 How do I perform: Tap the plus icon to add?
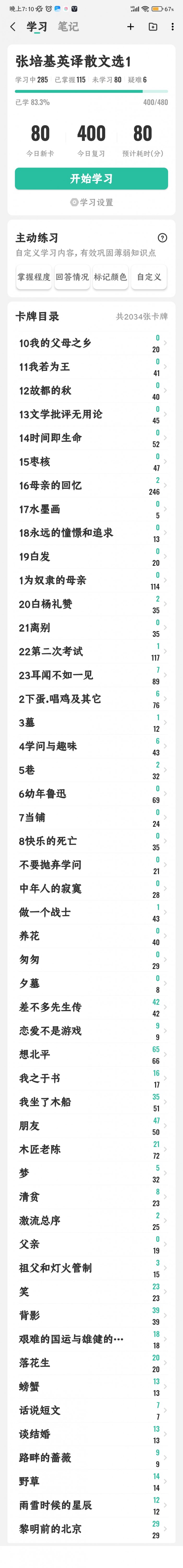130,27
